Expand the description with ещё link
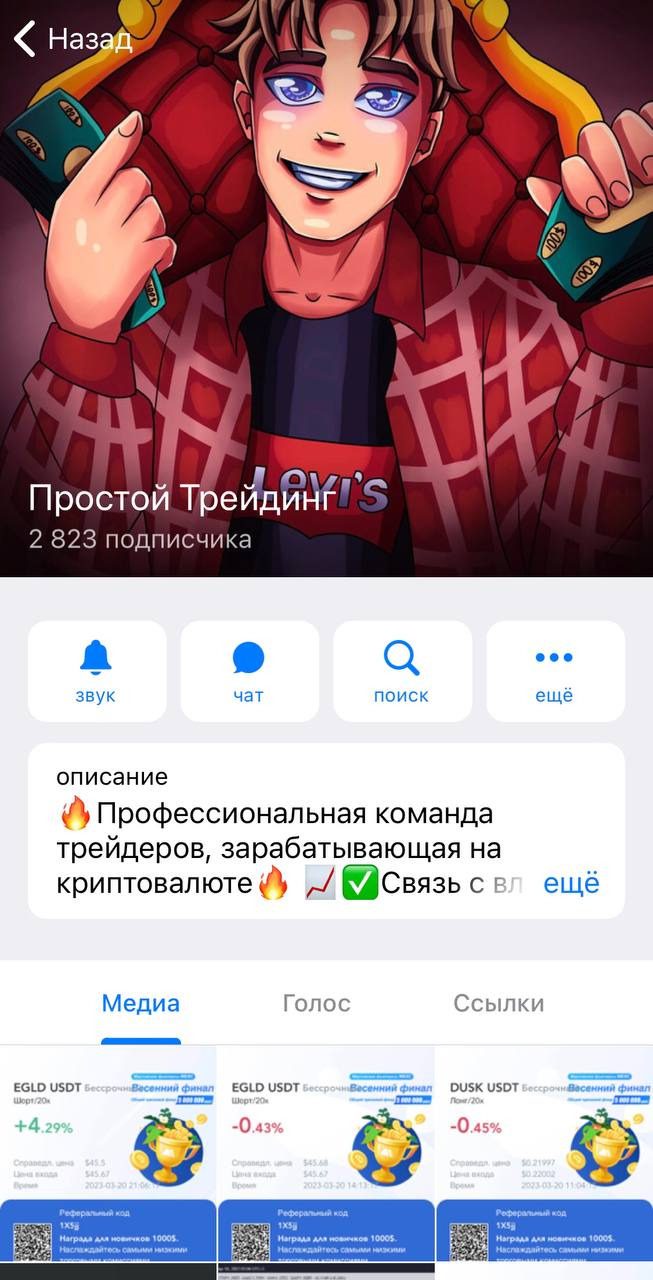Screen dimensions: 653x1280 click(571, 884)
